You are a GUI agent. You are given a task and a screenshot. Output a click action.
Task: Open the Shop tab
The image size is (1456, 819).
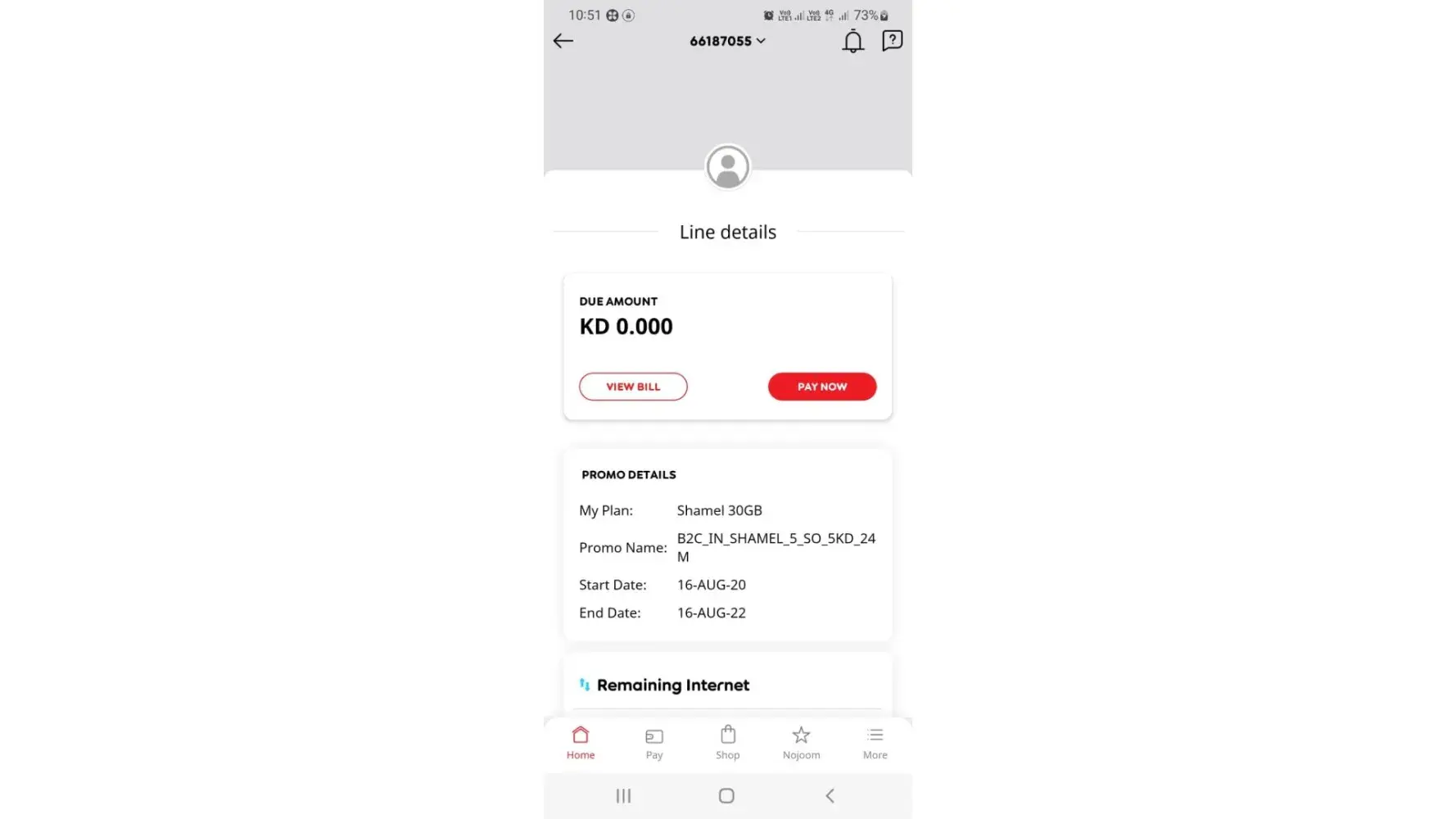(727, 743)
